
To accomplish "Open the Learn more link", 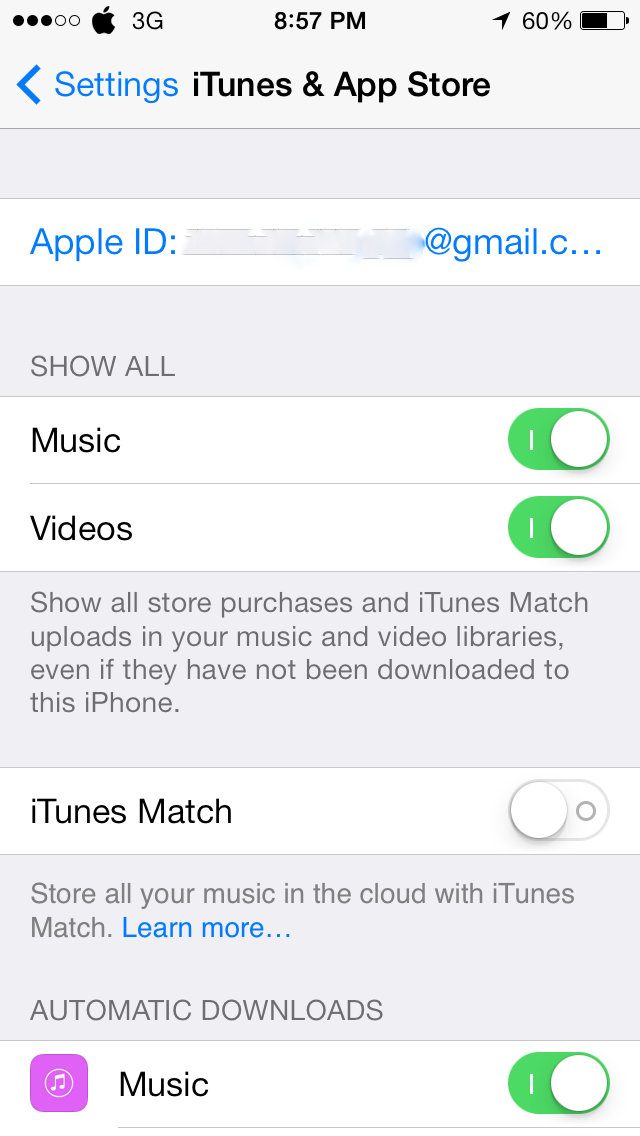I will (x=206, y=928).
